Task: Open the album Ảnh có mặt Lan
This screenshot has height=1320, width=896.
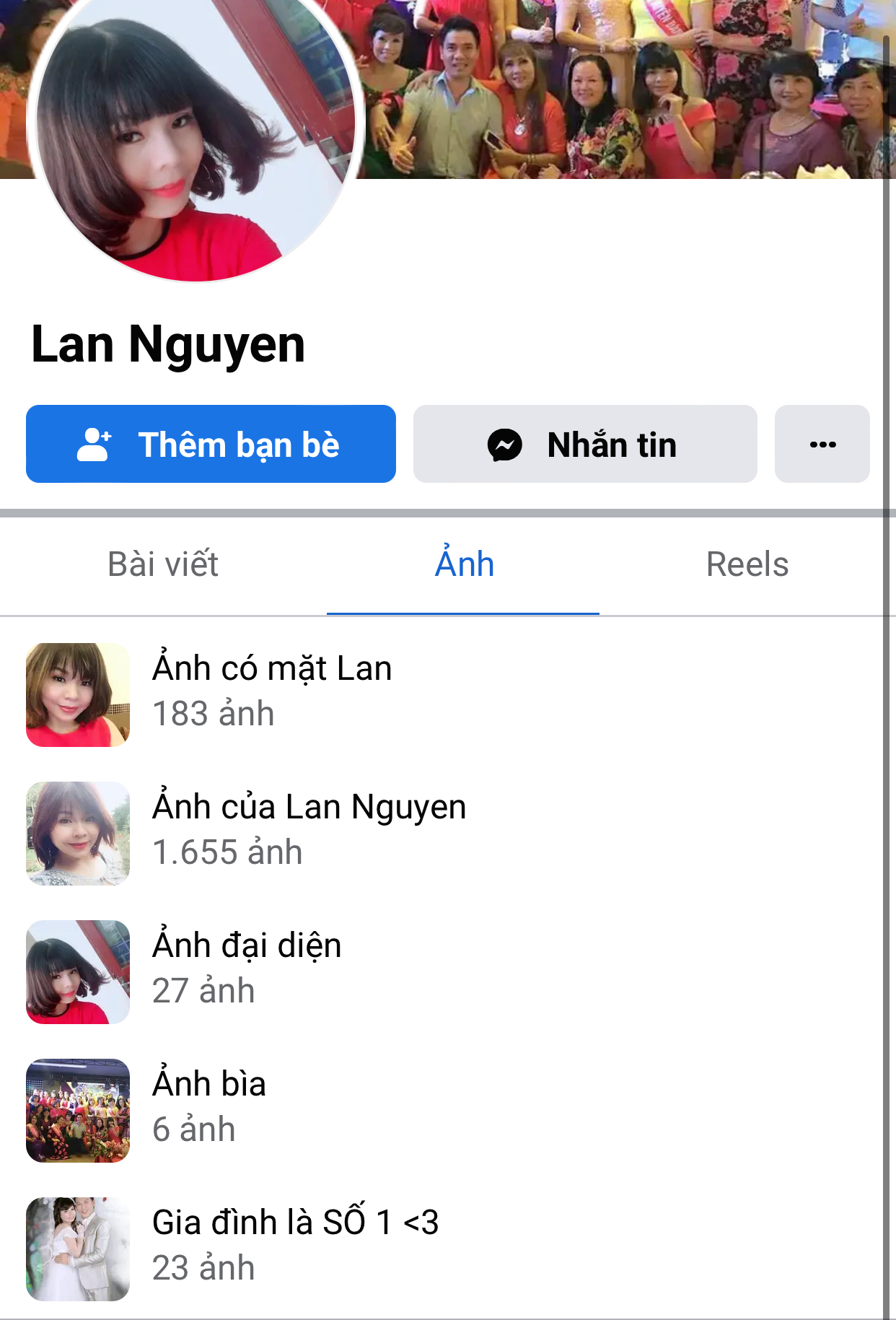Action: tap(272, 691)
